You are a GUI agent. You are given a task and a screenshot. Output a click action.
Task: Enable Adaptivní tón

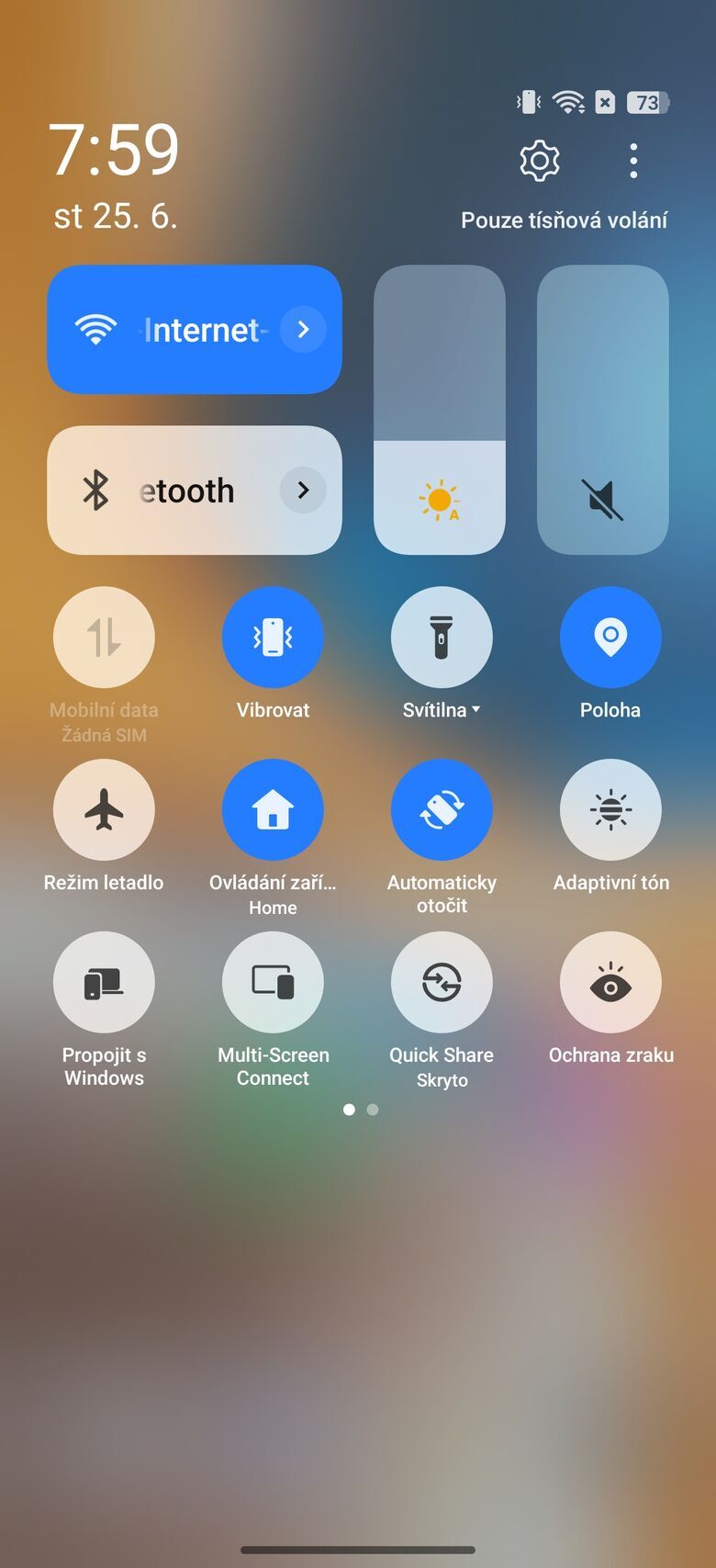click(610, 810)
